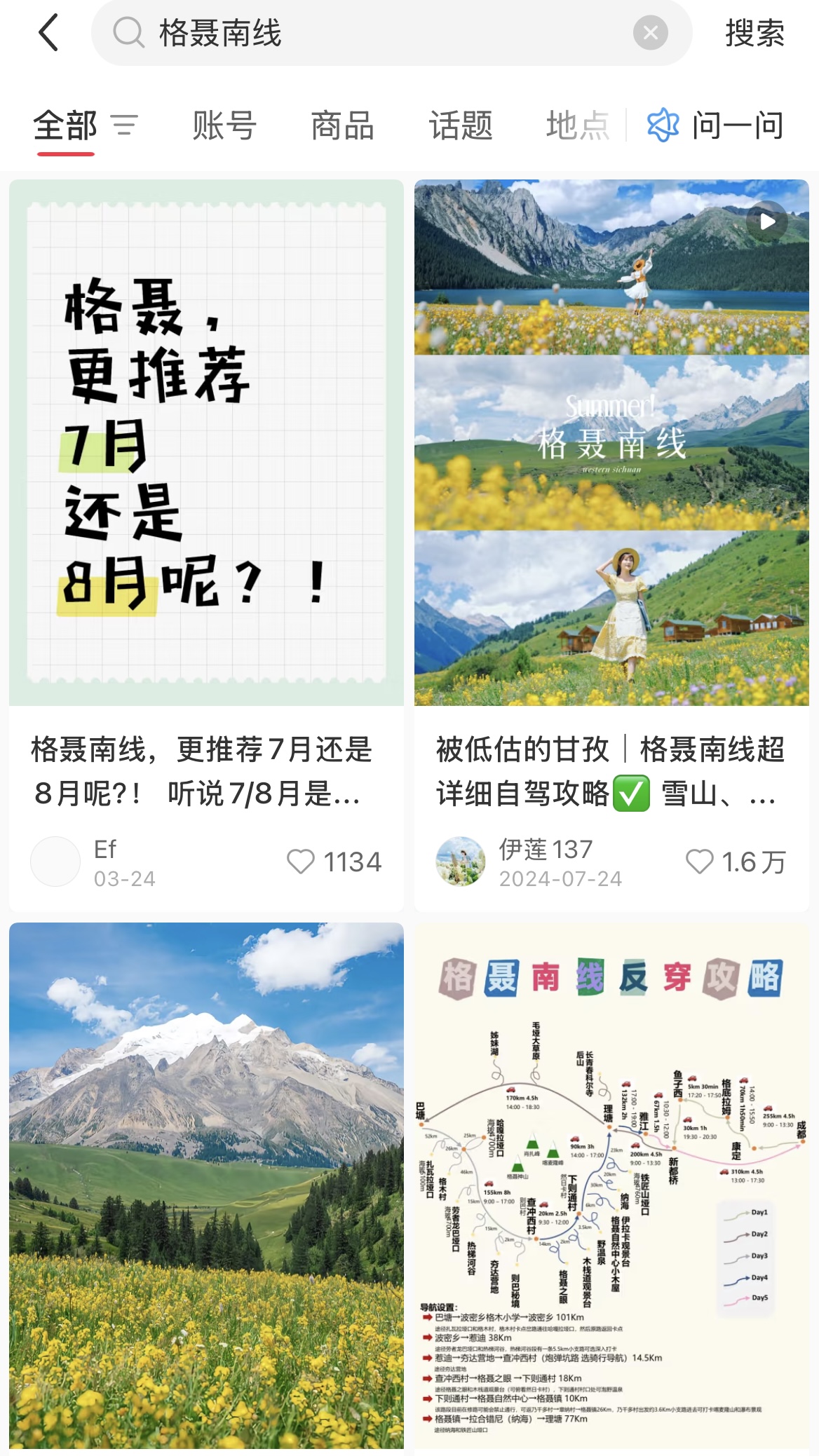Image resolution: width=819 pixels, height=1456 pixels.
Task: View Ef's profile avatar
Action: click(55, 862)
